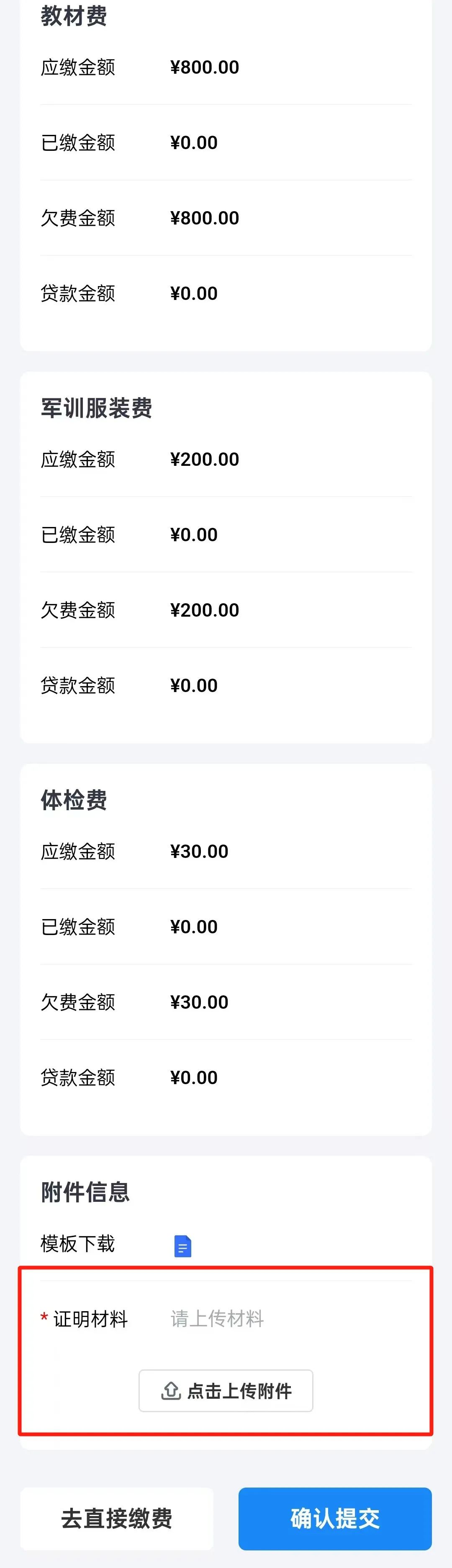Viewport: 452px width, 1568px height.
Task: Tap 点击上传附件 to upload proof
Action: [226, 1390]
